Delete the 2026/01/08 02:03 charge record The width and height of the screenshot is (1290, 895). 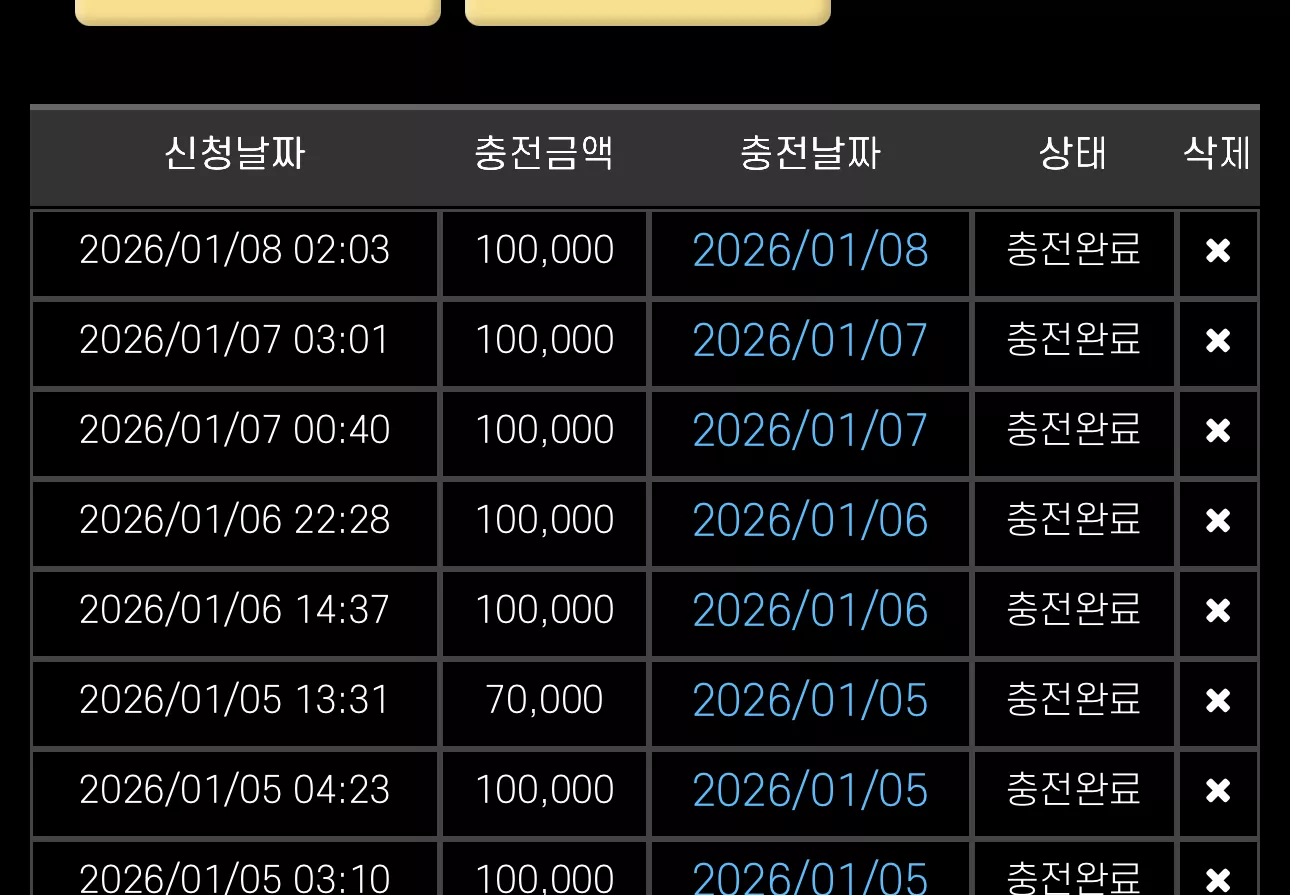tap(1218, 251)
